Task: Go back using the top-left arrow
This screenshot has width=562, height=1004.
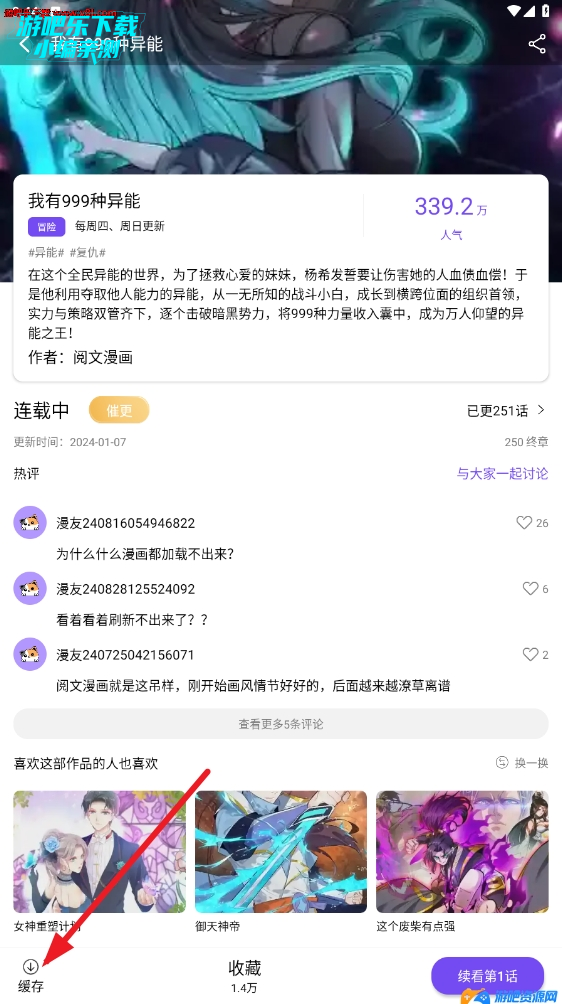Action: pos(24,44)
